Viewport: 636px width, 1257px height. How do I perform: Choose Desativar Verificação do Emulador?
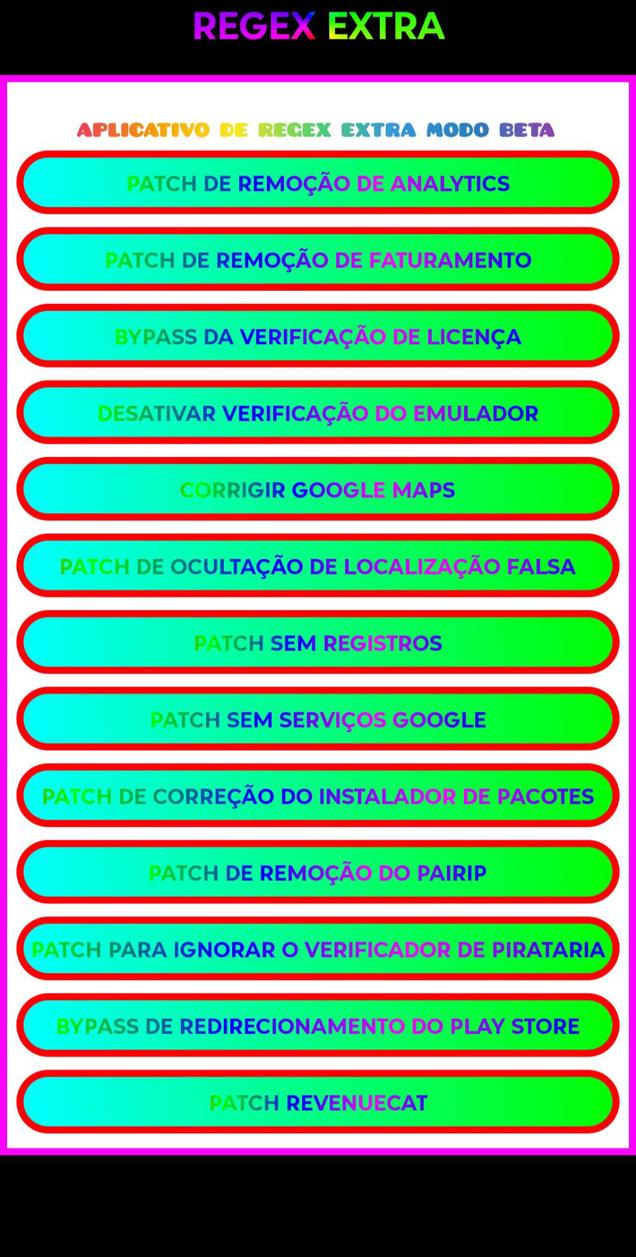click(x=318, y=413)
